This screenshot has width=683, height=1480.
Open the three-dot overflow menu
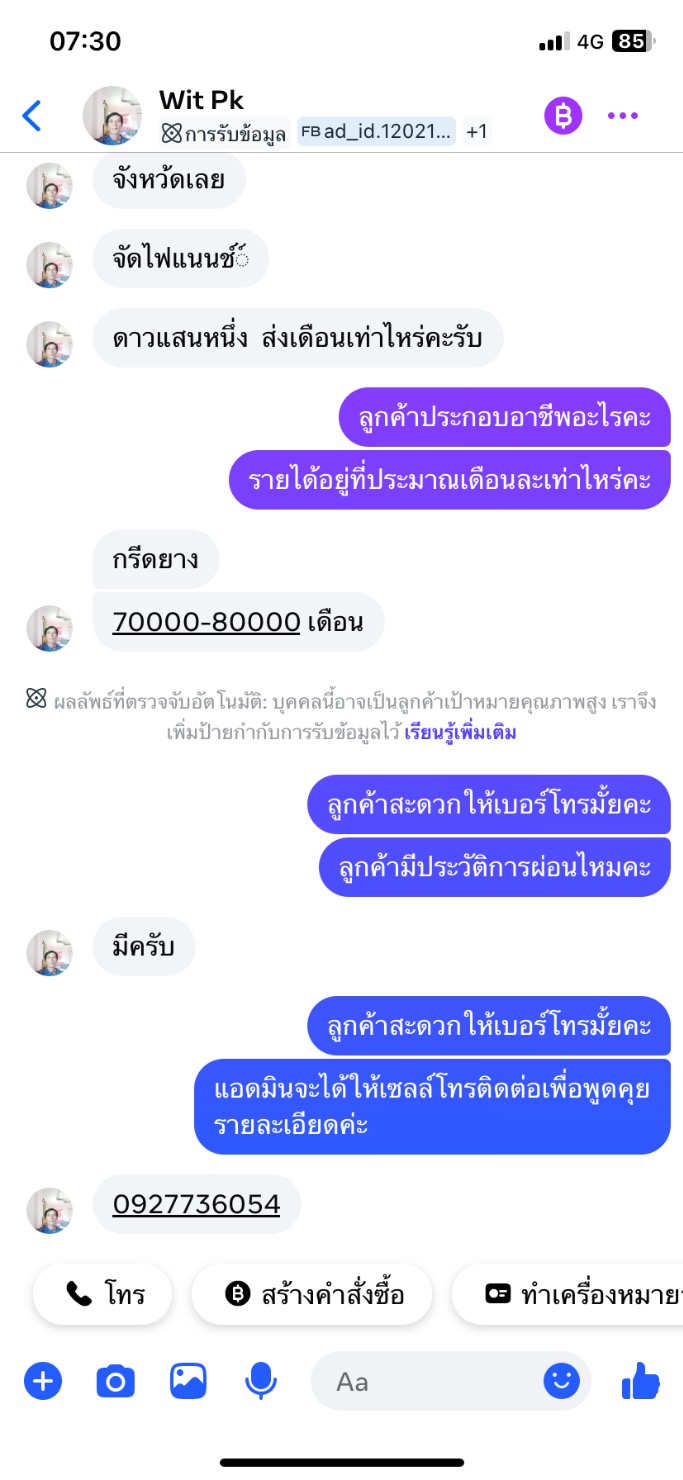tap(623, 116)
